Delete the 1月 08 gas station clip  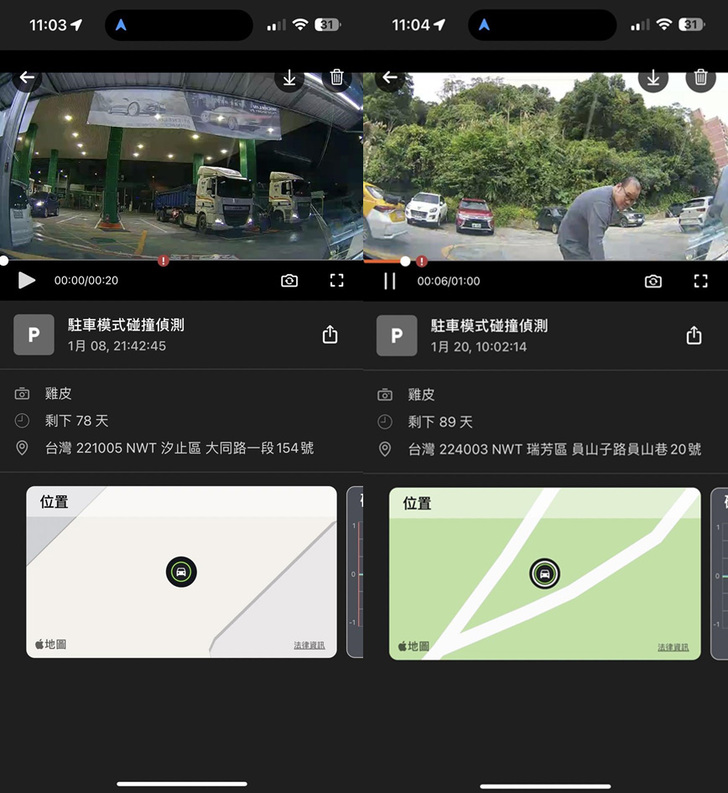pyautogui.click(x=337, y=78)
